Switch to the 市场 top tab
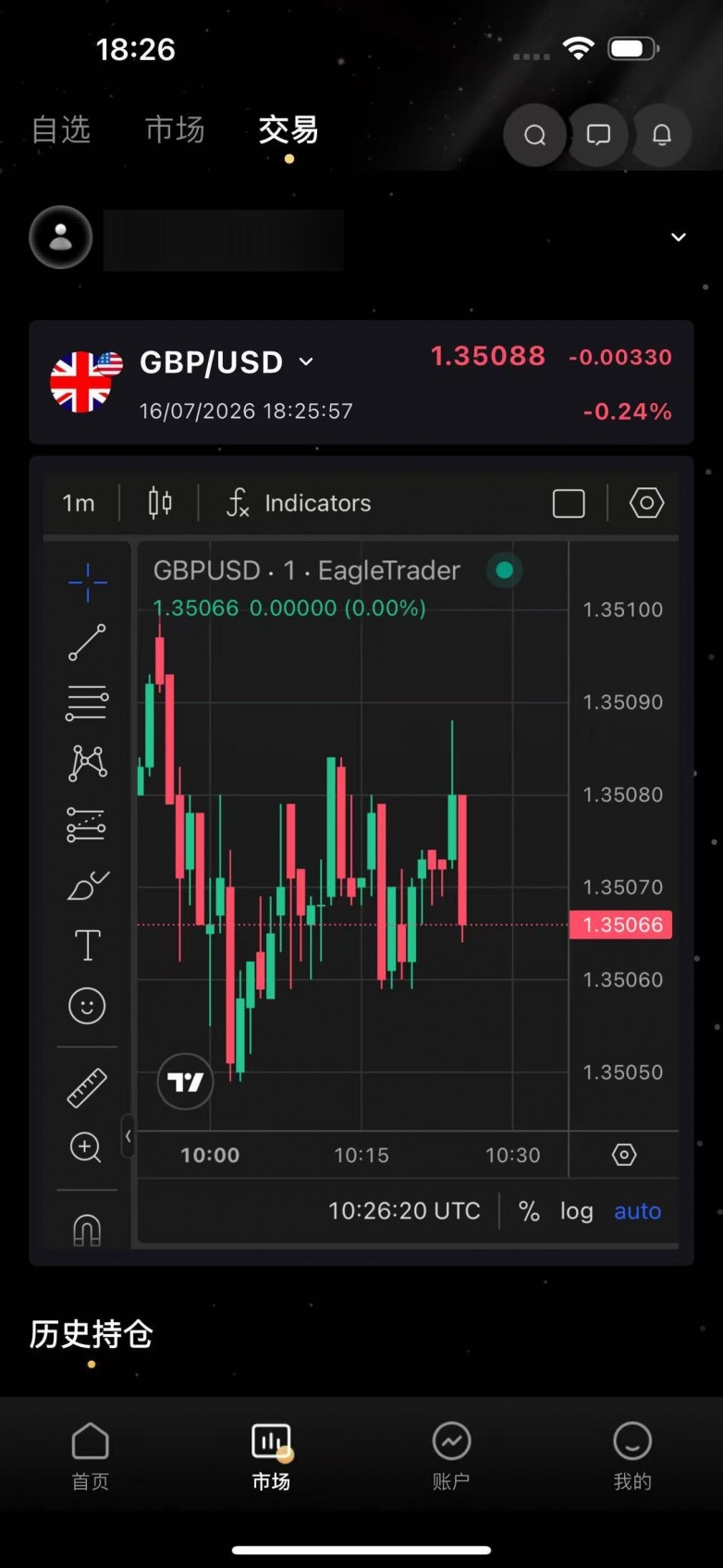Viewport: 723px width, 1568px height. [x=175, y=129]
